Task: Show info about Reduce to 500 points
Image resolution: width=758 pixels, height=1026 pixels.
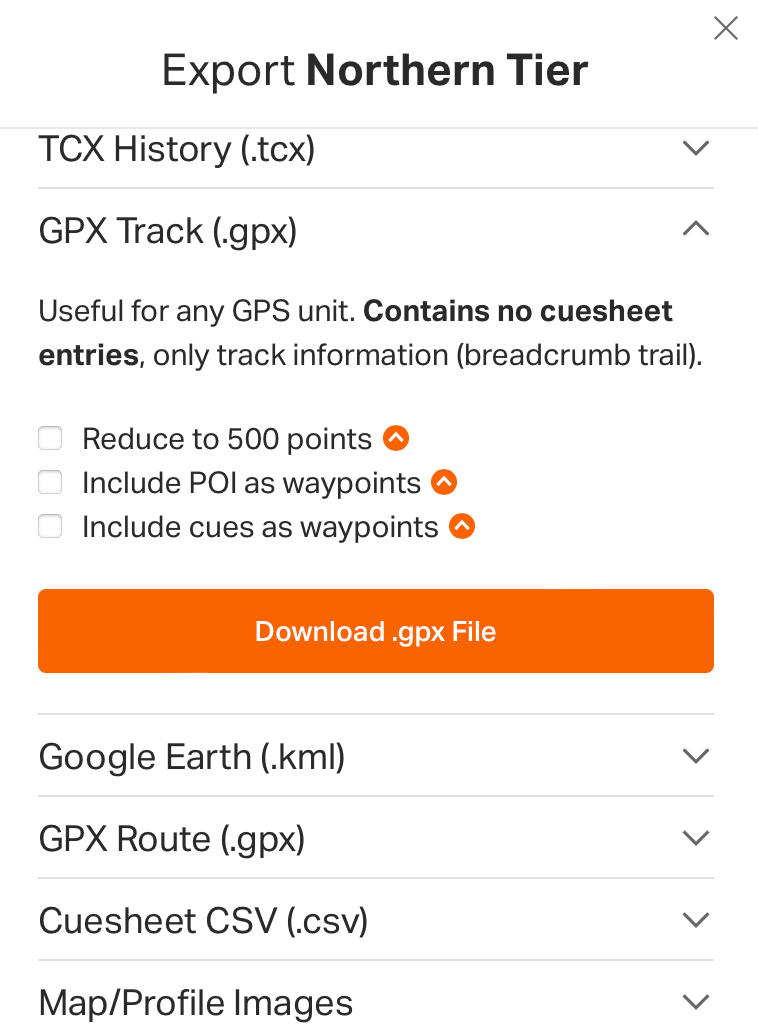Action: [x=397, y=438]
